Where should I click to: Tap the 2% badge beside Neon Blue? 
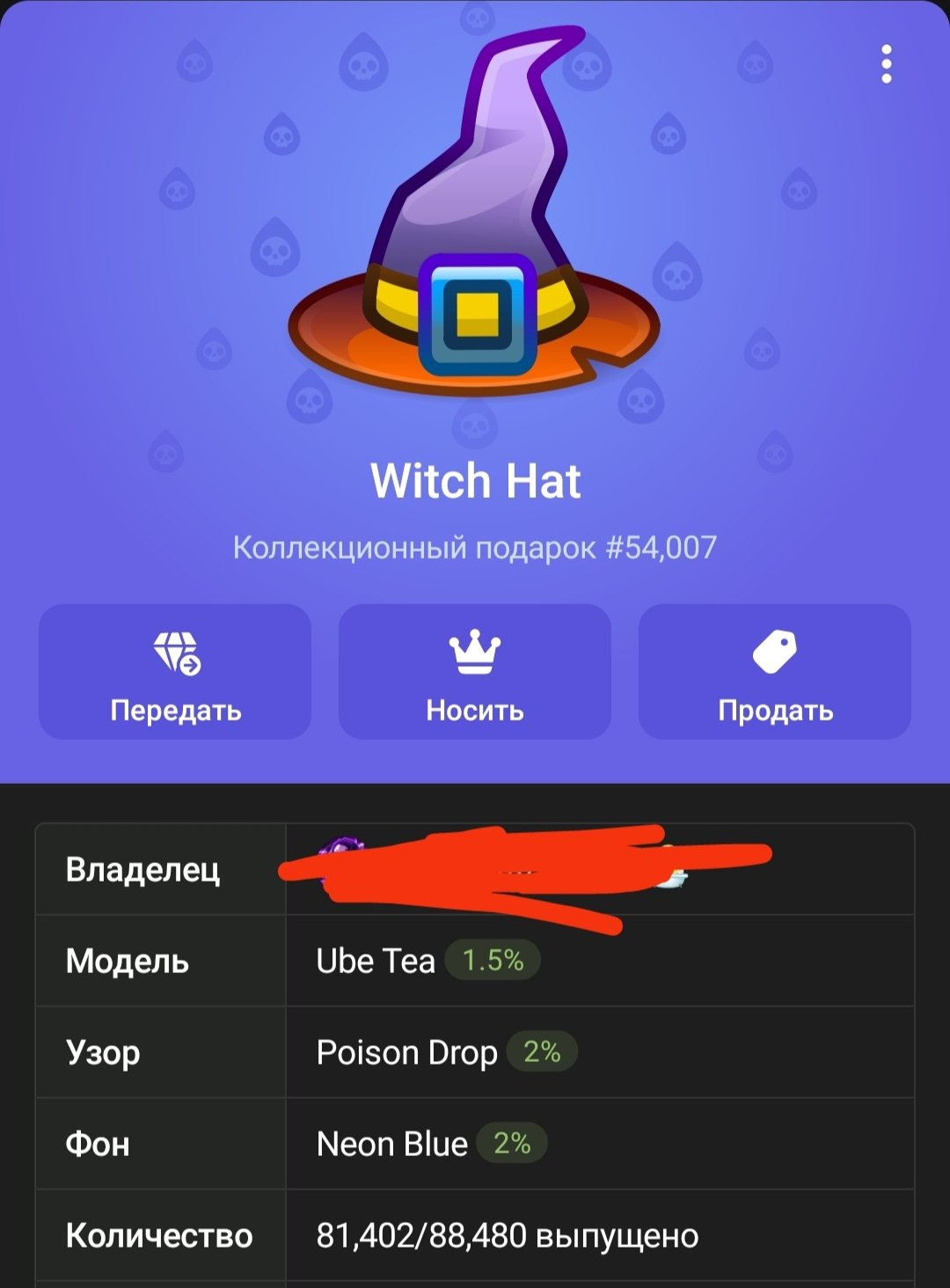click(x=512, y=1144)
